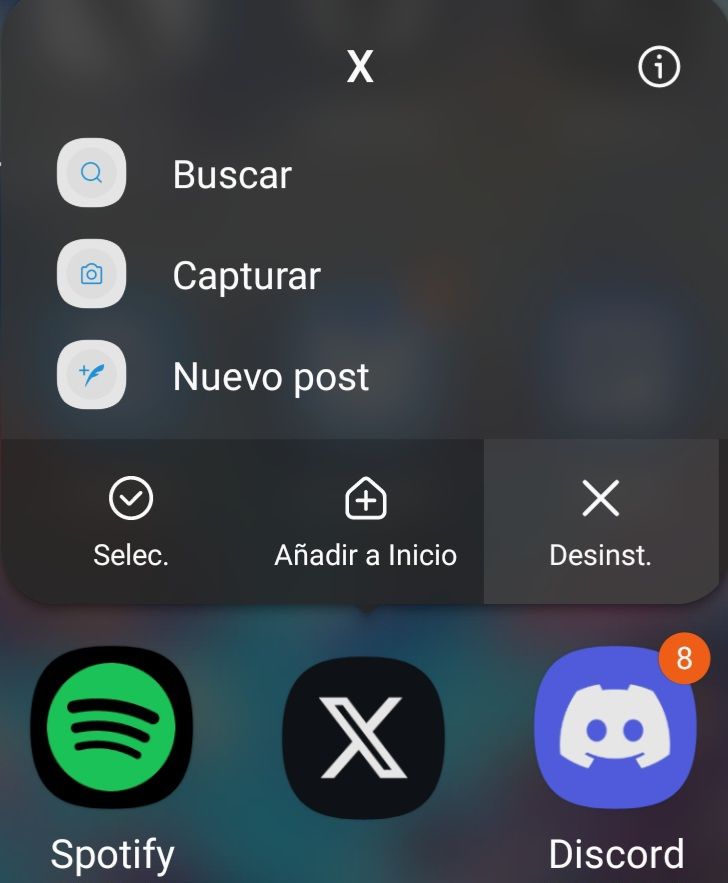This screenshot has height=883, width=728.
Task: Open the app info icon for X
Action: coord(659,67)
